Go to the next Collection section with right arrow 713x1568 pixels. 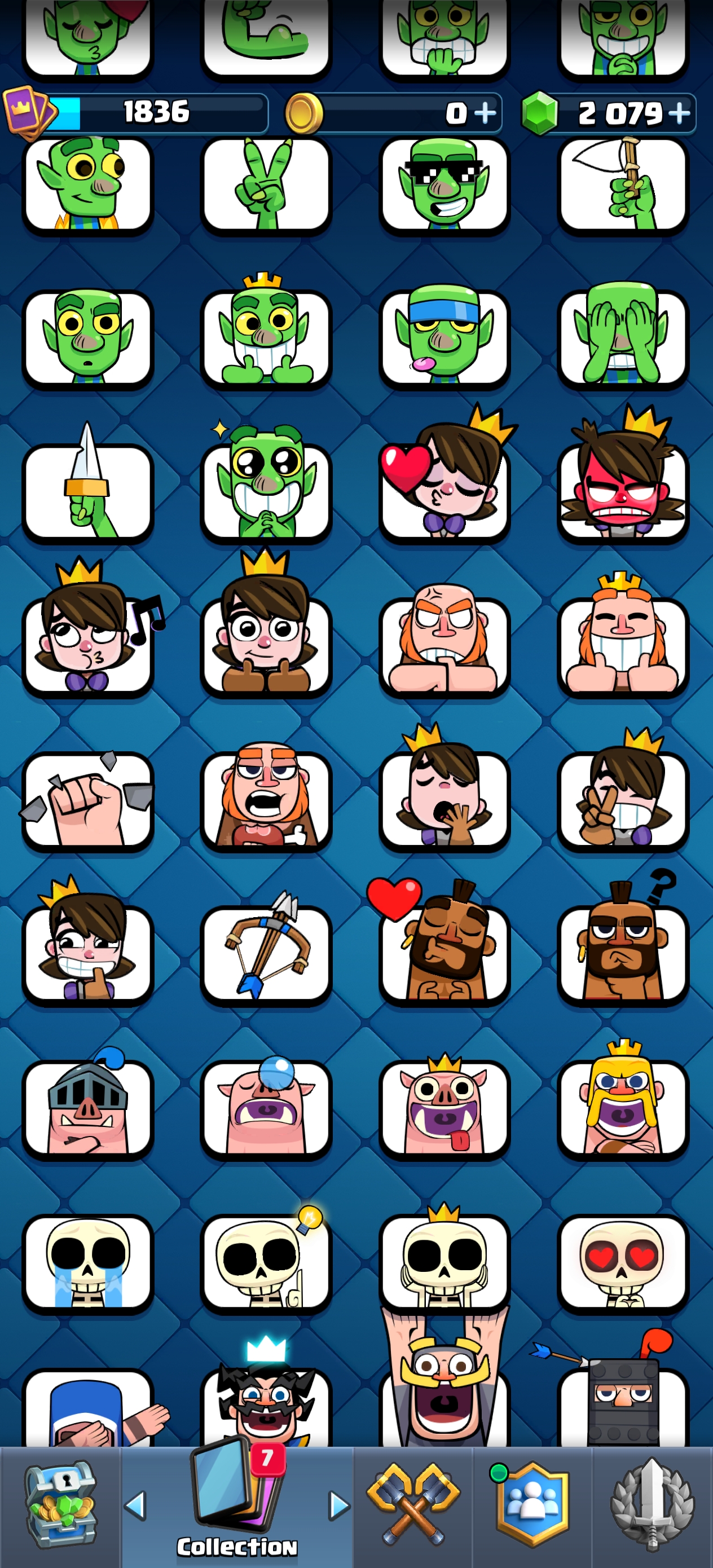pos(339,1505)
